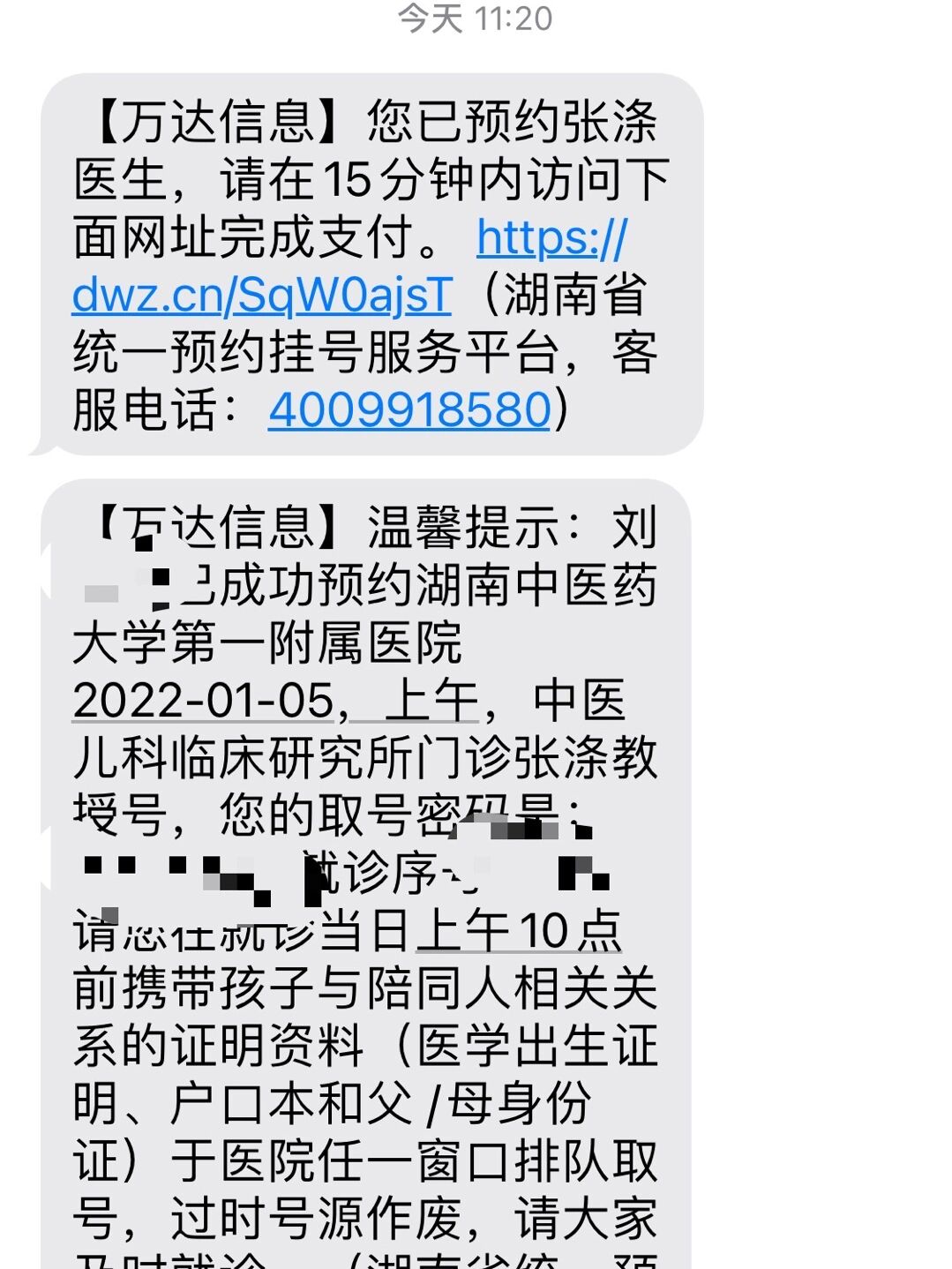
Task: Open the dwz.cn payment link
Action: coord(262,296)
